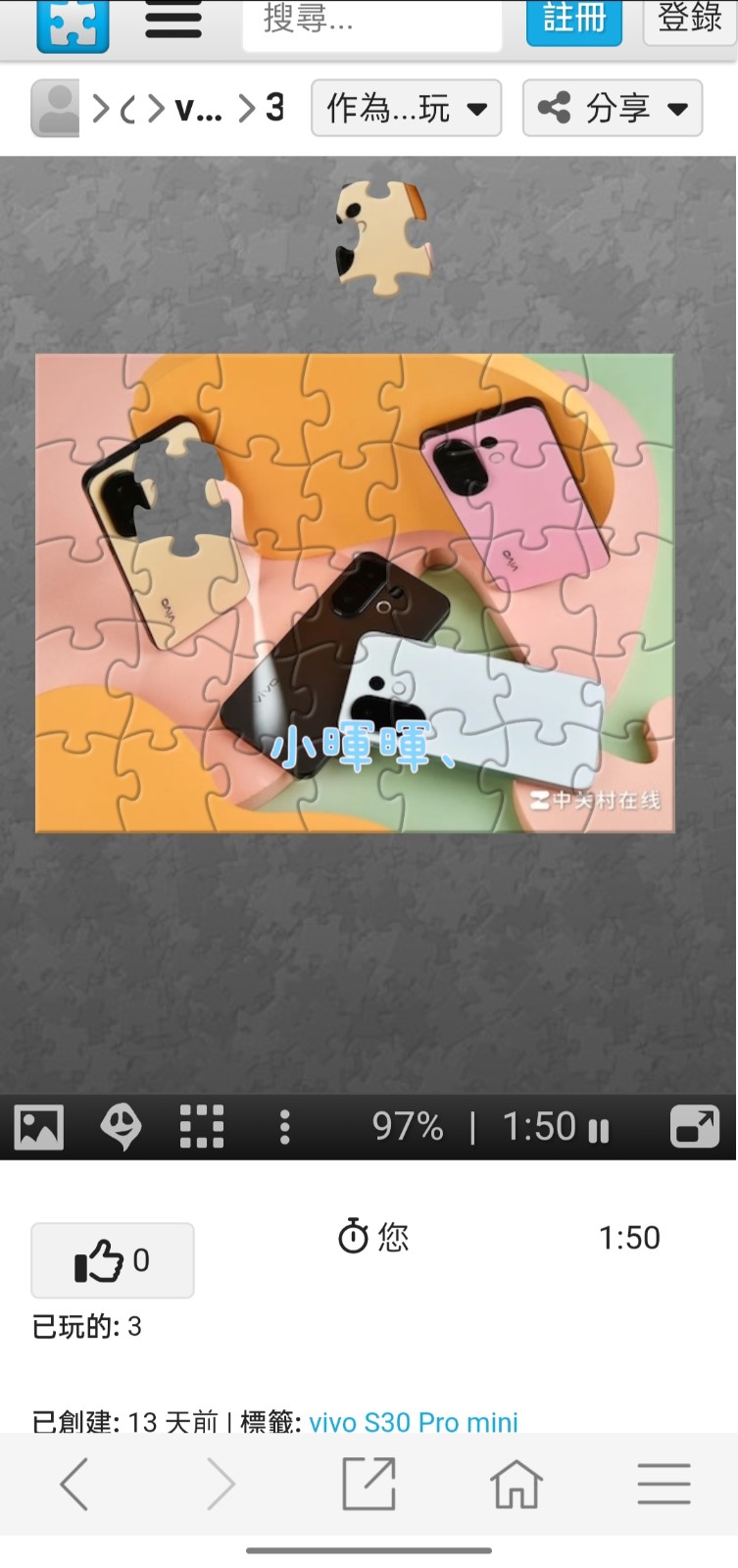Toggle the ghost image helper
Image resolution: width=738 pixels, height=1568 pixels.
[121, 1127]
